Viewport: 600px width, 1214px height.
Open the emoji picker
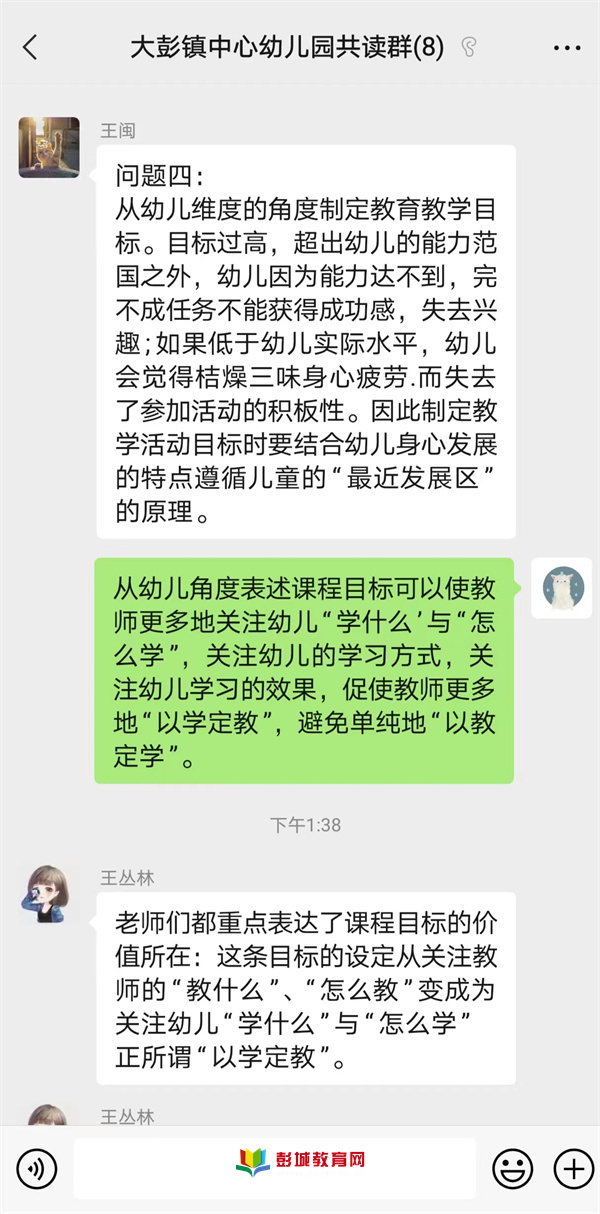512,1167
